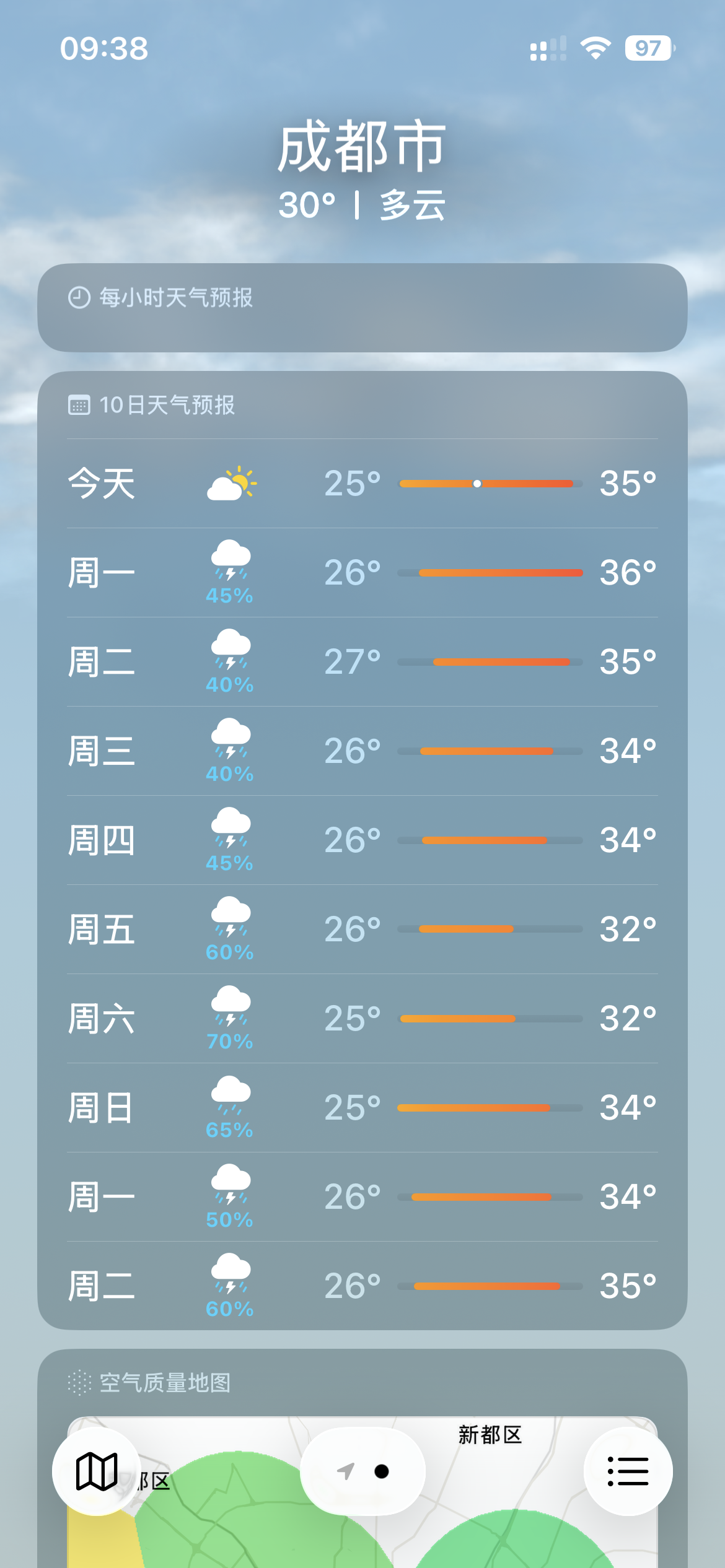This screenshot has height=1568, width=725.
Task: Open the 周日 forecast row
Action: pyautogui.click(x=362, y=1108)
